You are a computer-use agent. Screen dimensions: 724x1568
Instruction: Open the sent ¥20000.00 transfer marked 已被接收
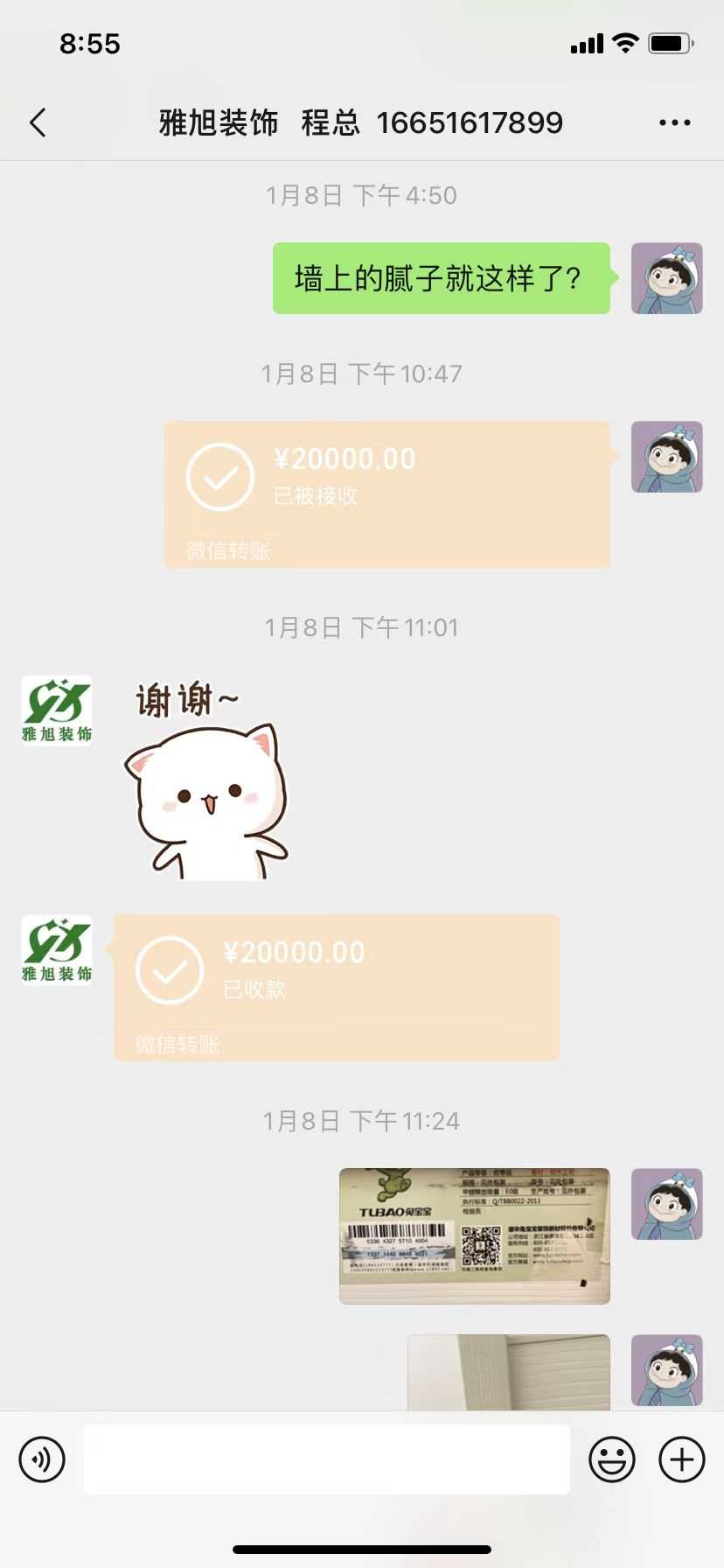(x=387, y=494)
